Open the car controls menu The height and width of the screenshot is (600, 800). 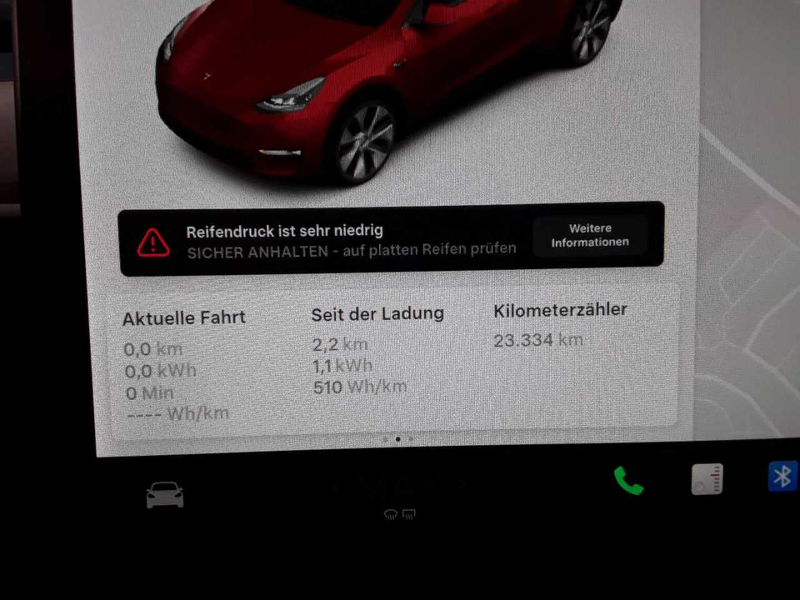pos(165,494)
